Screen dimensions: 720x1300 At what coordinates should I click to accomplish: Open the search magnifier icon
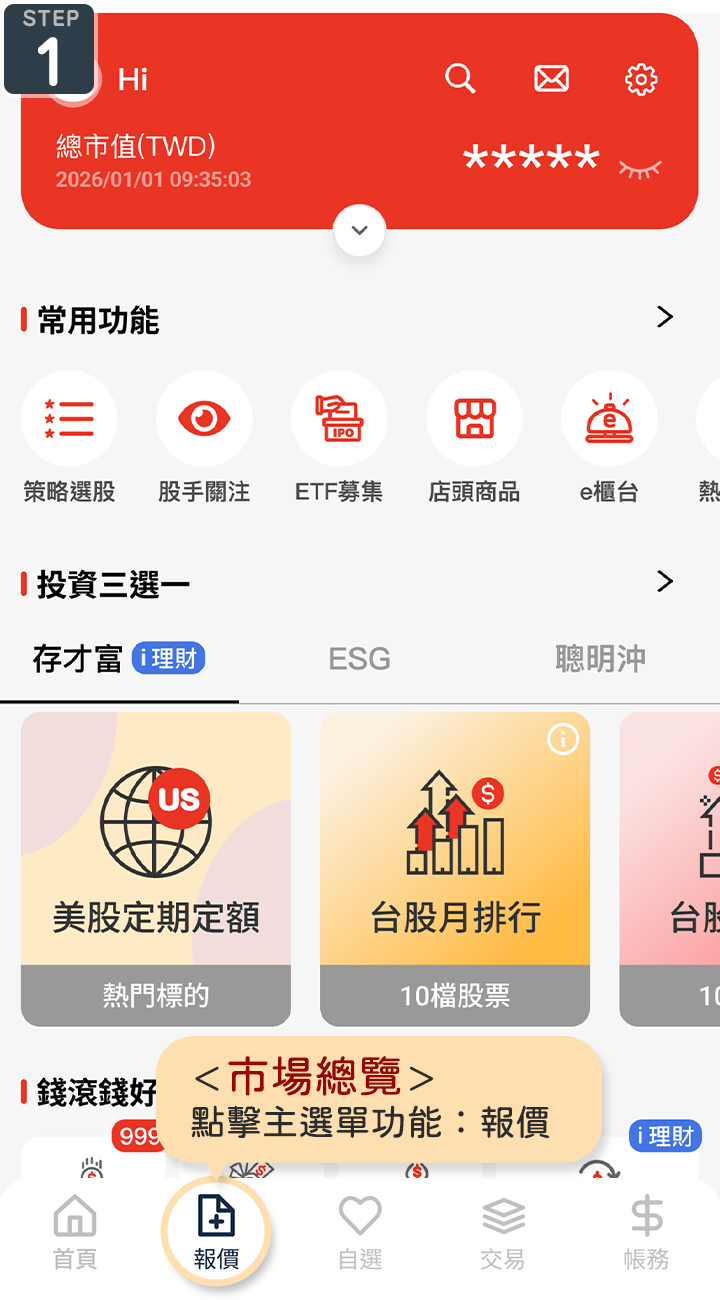pyautogui.click(x=460, y=78)
